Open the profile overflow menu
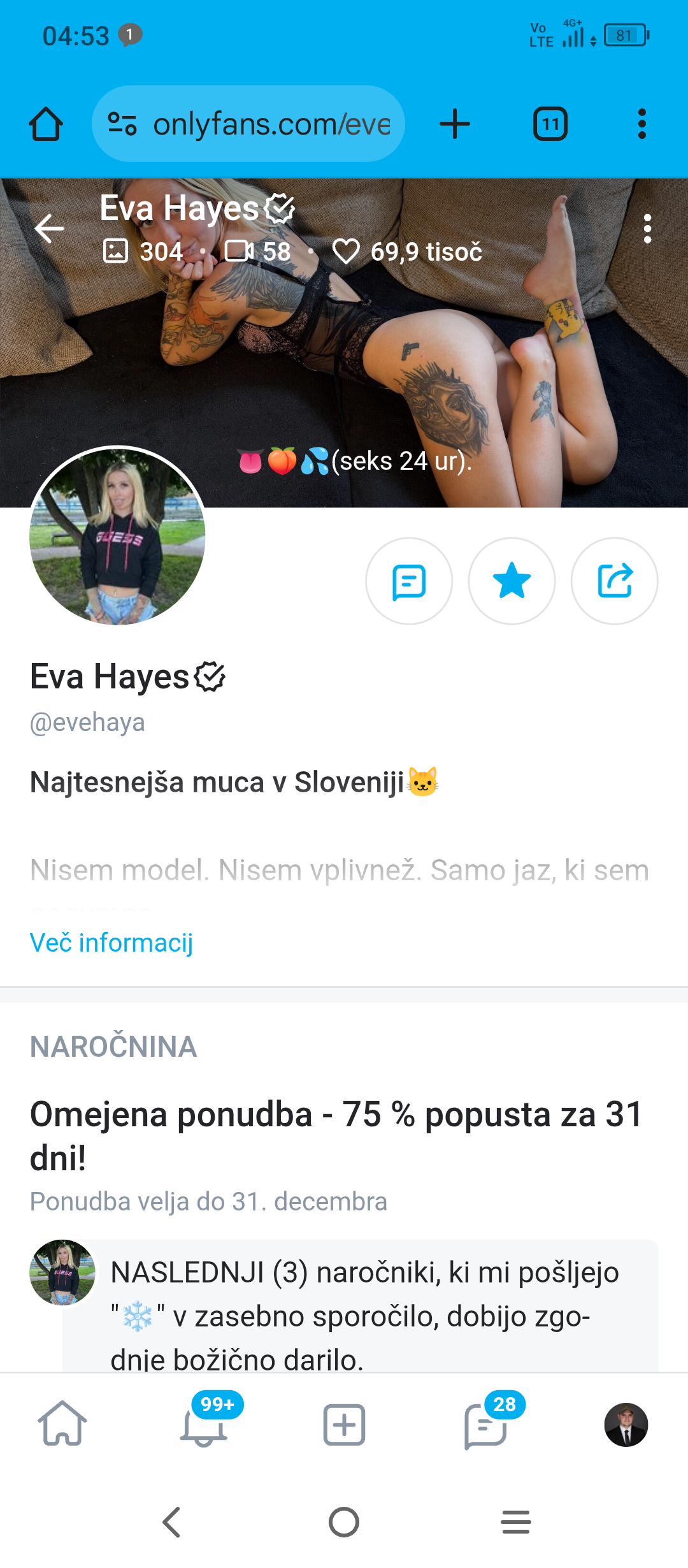The height and width of the screenshot is (1568, 688). [647, 229]
